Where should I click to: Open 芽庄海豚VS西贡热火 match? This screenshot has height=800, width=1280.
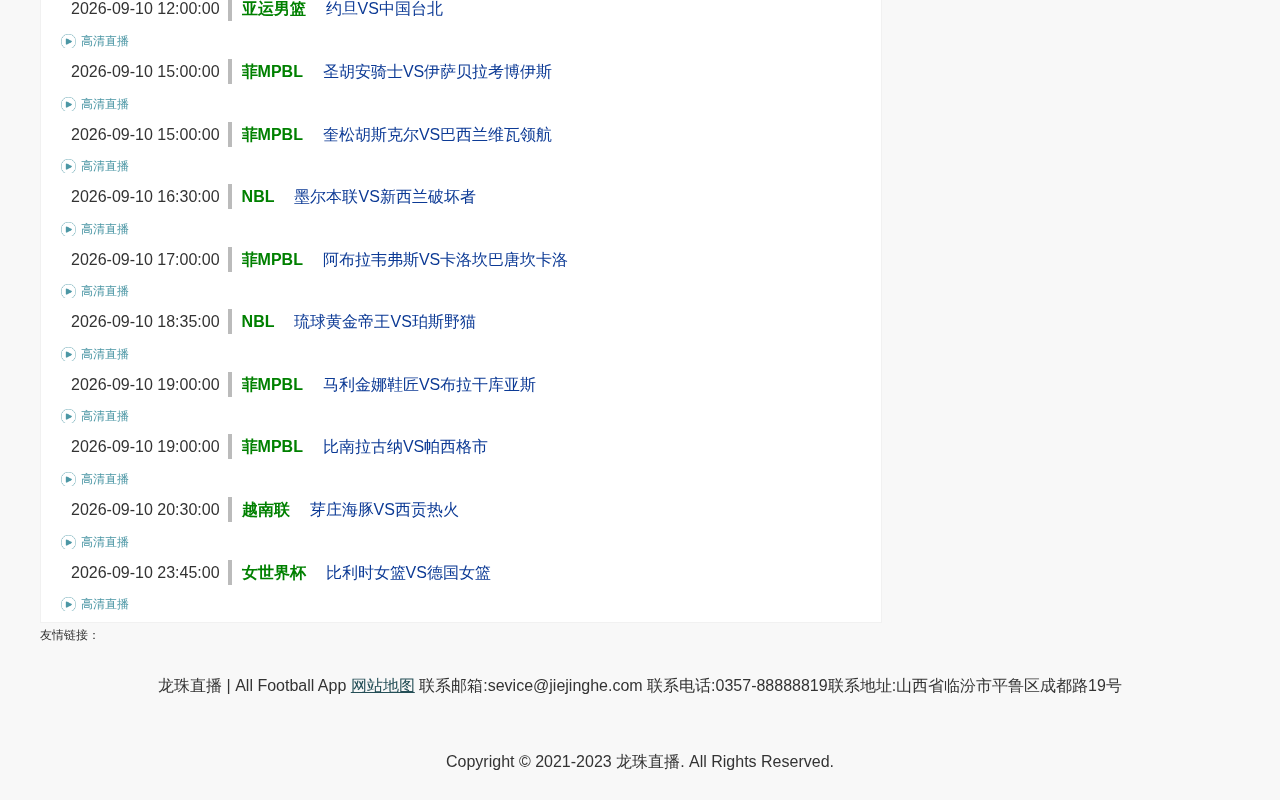point(384,510)
